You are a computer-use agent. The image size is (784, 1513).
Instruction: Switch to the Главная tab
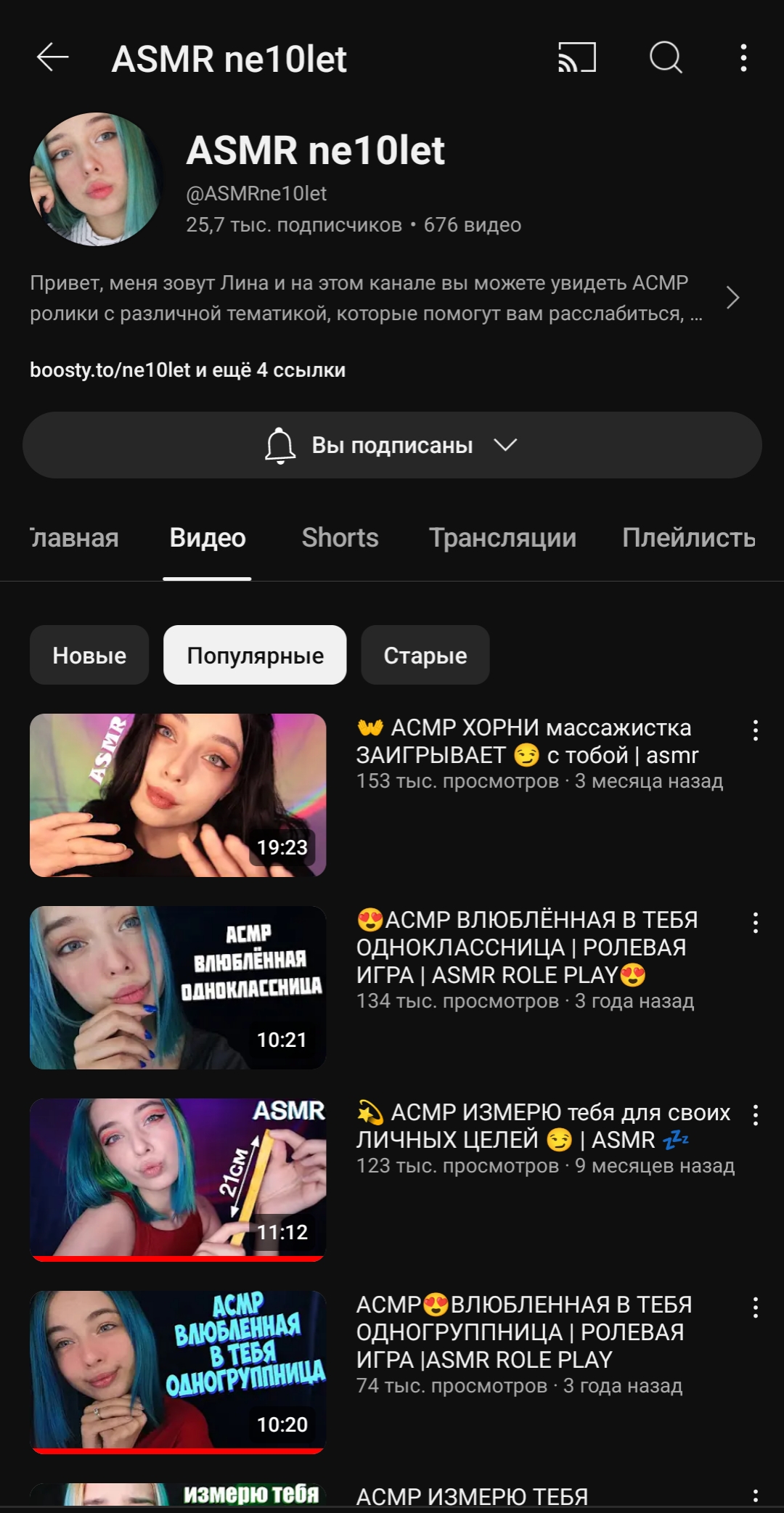tap(74, 538)
